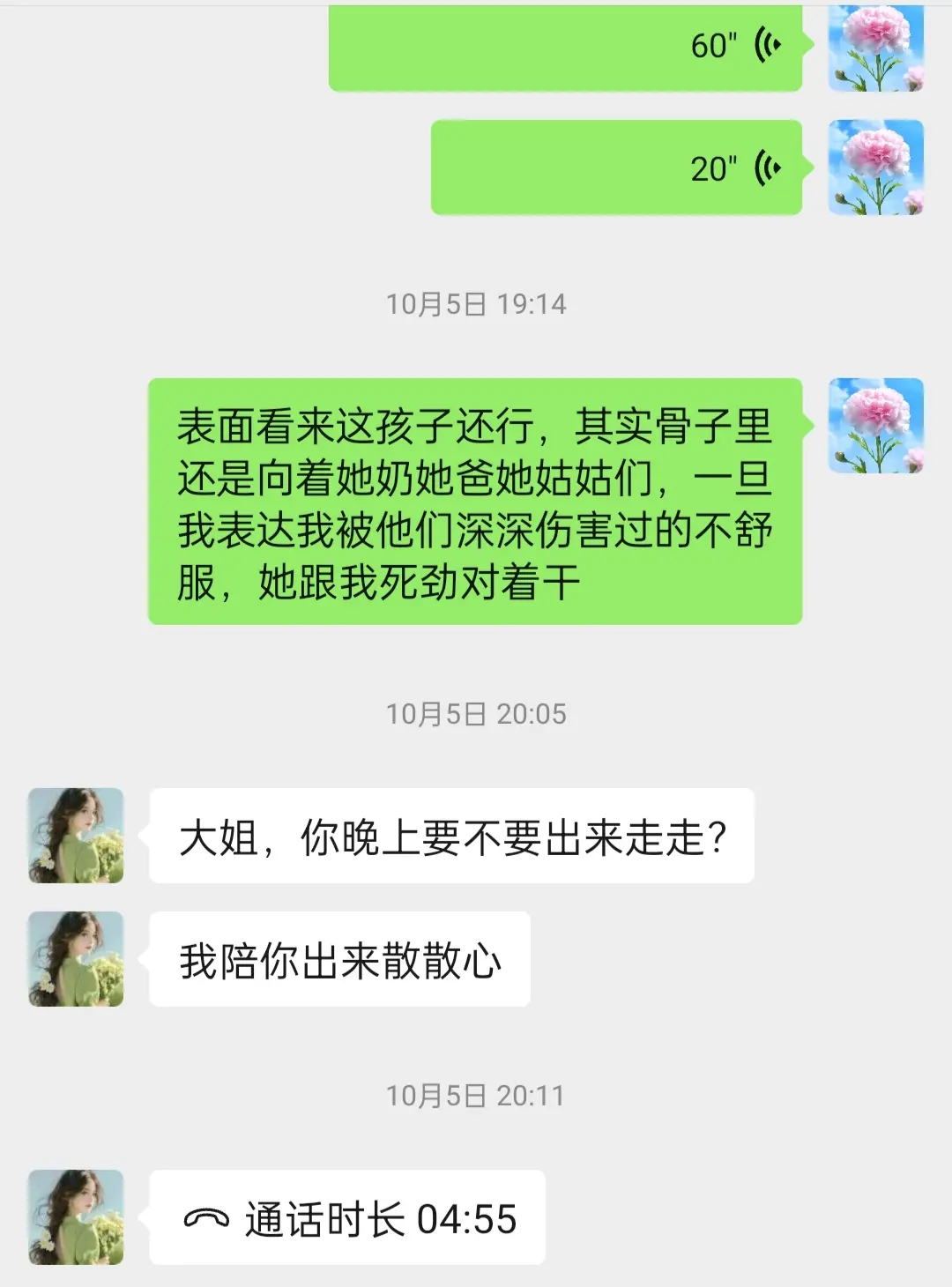Tap the 通话时长 04:55 call record

(347, 1217)
